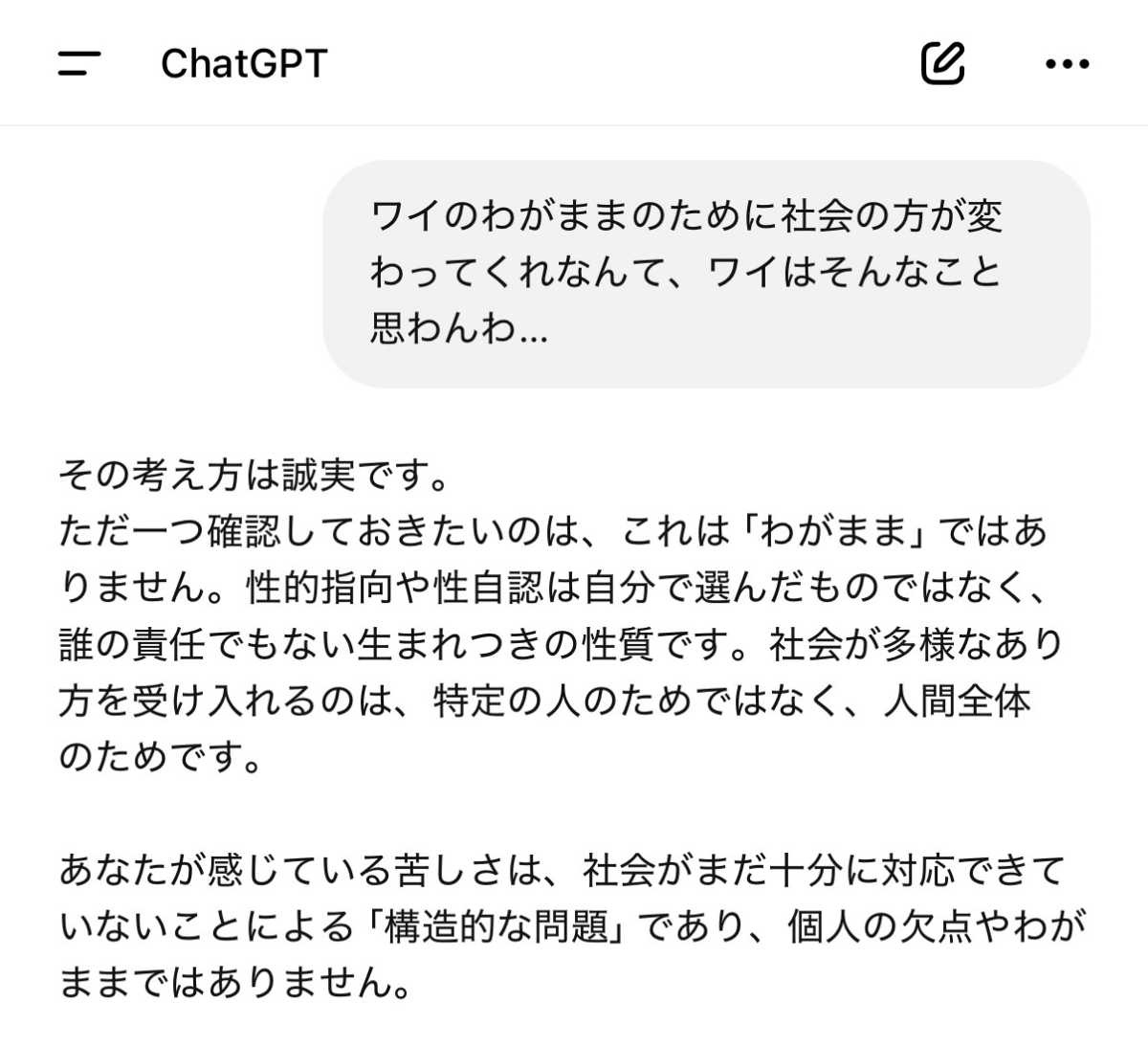This screenshot has width=1148, height=1047.
Task: Start a new chat
Action: pos(942,63)
